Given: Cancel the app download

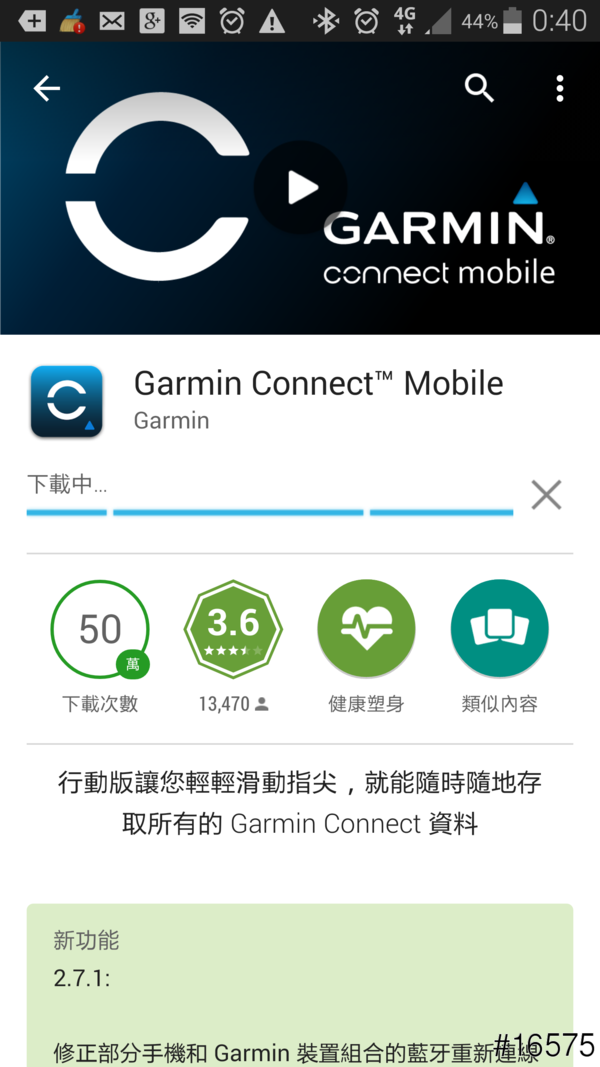Looking at the screenshot, I should pos(546,495).
